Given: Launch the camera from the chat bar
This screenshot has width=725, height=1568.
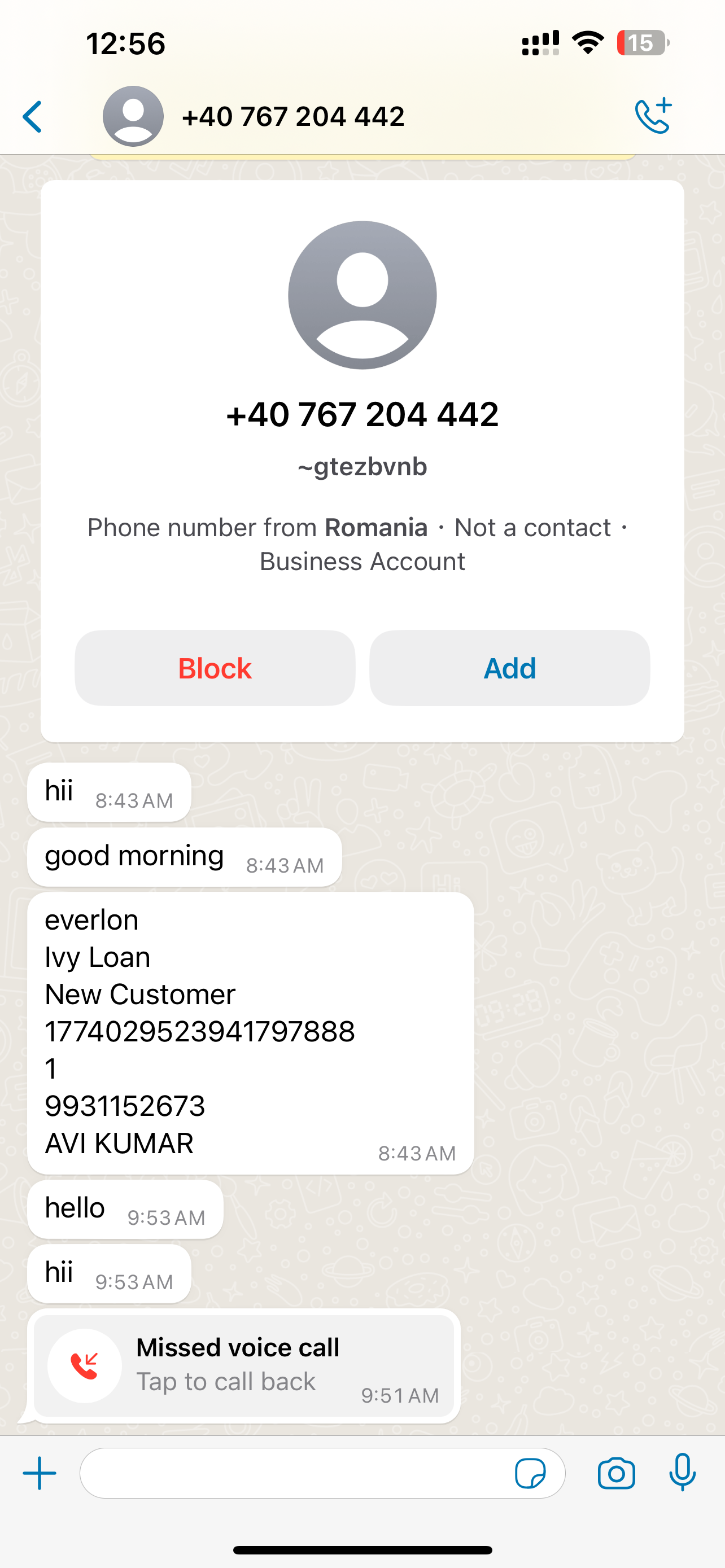Looking at the screenshot, I should point(616,1473).
